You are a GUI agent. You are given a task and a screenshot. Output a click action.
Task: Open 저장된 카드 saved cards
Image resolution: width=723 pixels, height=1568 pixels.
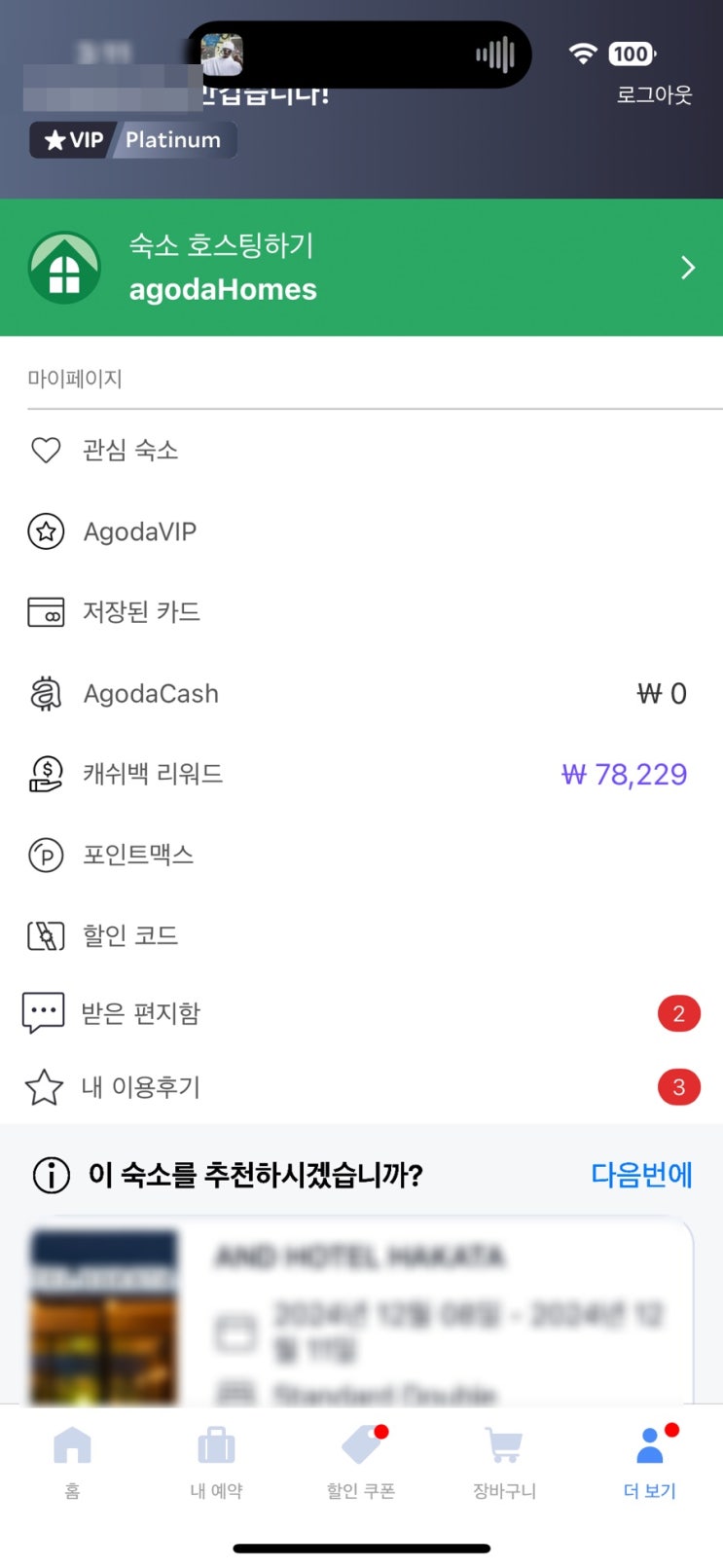361,612
